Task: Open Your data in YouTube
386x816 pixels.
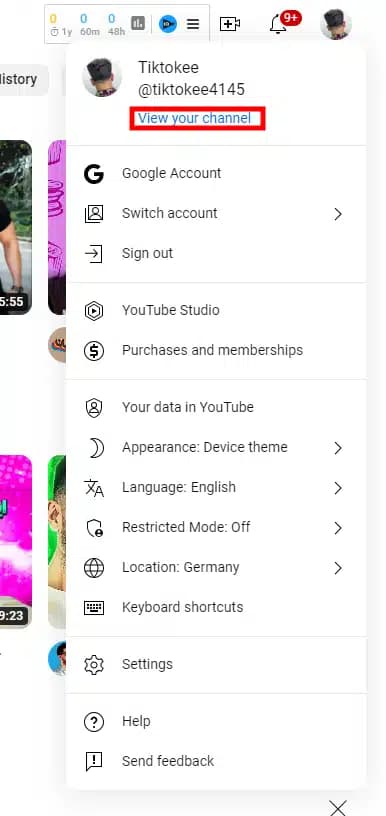Action: pyautogui.click(x=216, y=407)
